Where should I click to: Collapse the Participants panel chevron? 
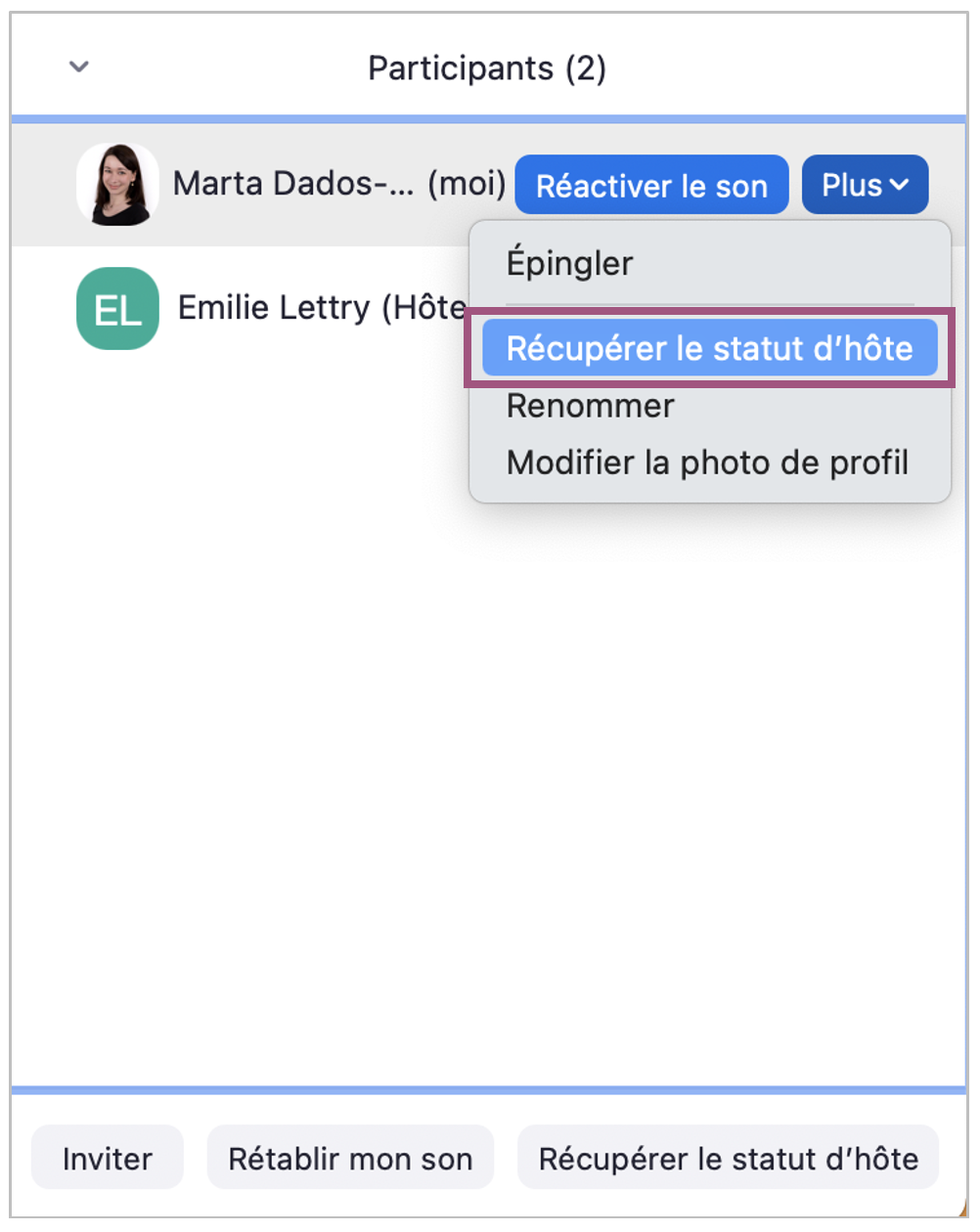tap(79, 67)
